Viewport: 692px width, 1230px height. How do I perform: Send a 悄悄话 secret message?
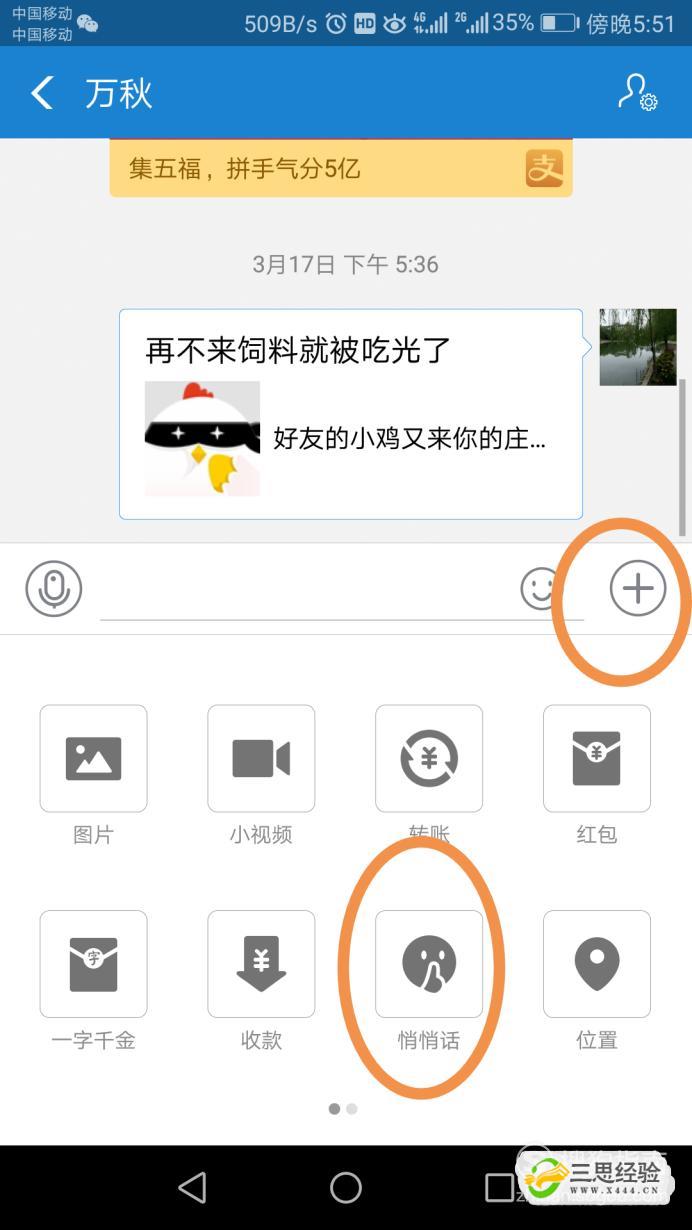(x=429, y=964)
